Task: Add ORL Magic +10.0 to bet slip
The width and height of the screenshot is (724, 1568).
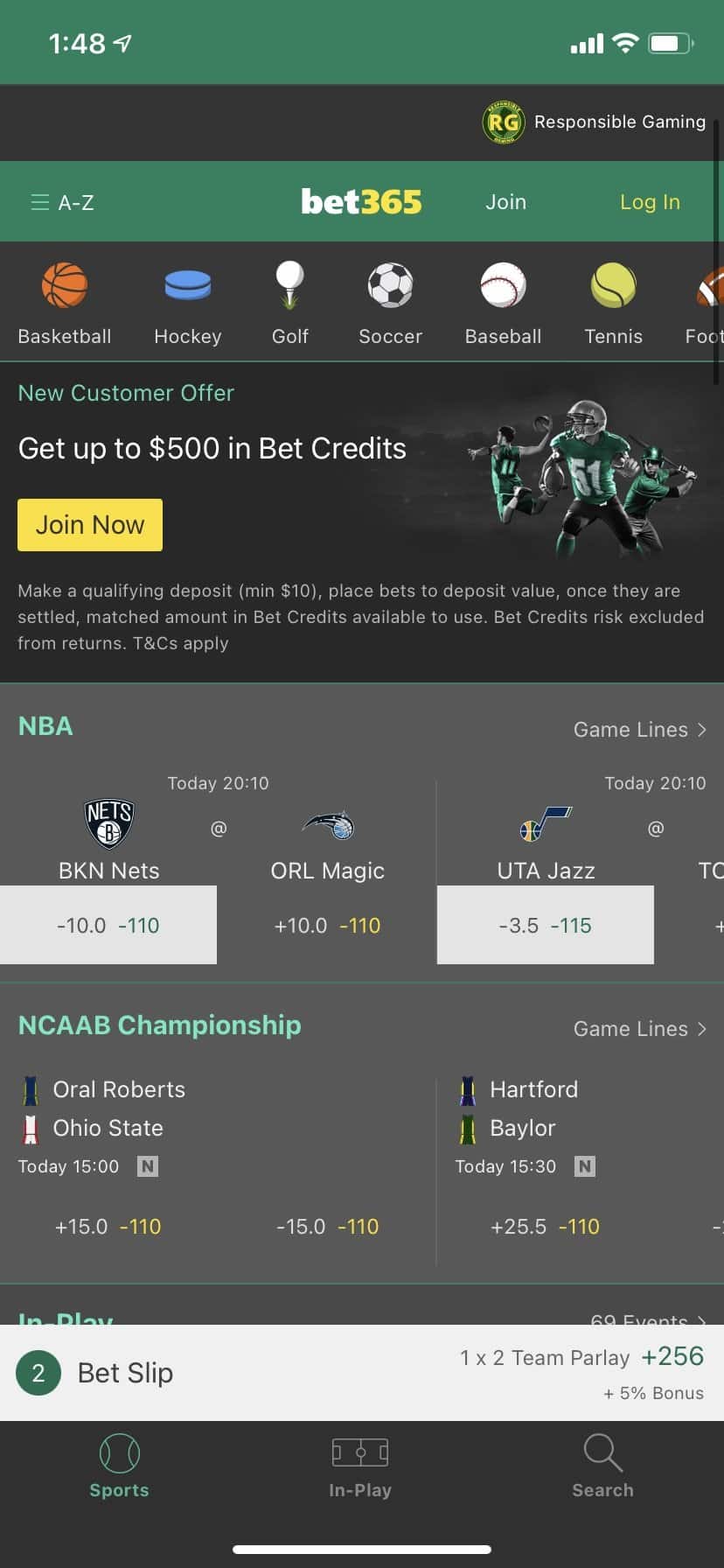Action: click(327, 925)
